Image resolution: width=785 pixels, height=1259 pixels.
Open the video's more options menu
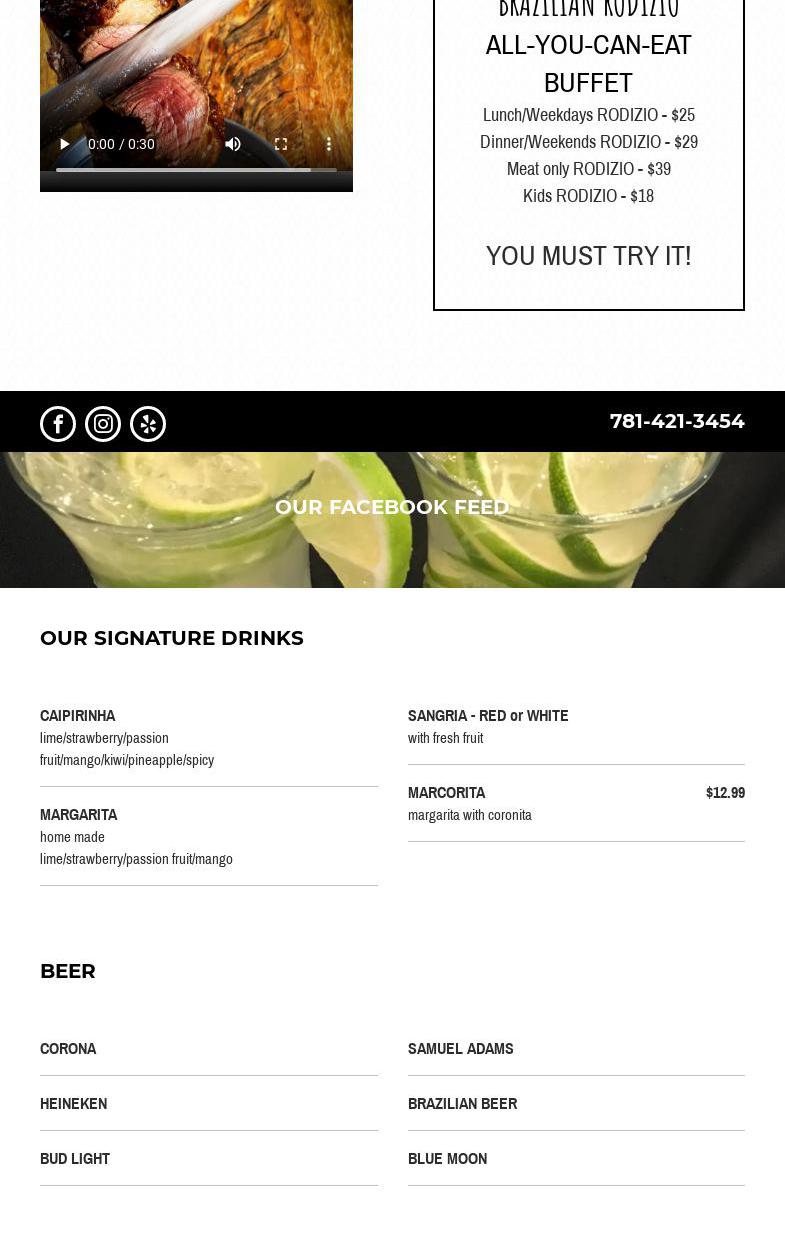point(329,144)
